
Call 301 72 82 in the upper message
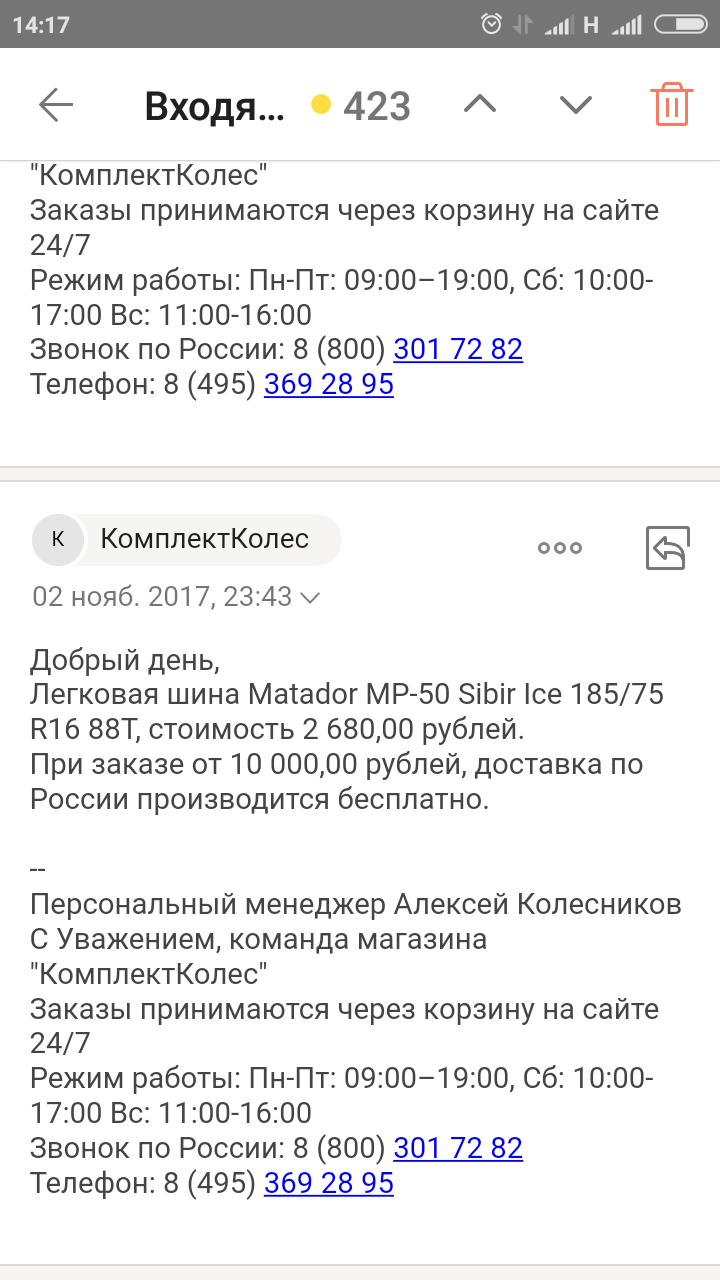tap(458, 349)
